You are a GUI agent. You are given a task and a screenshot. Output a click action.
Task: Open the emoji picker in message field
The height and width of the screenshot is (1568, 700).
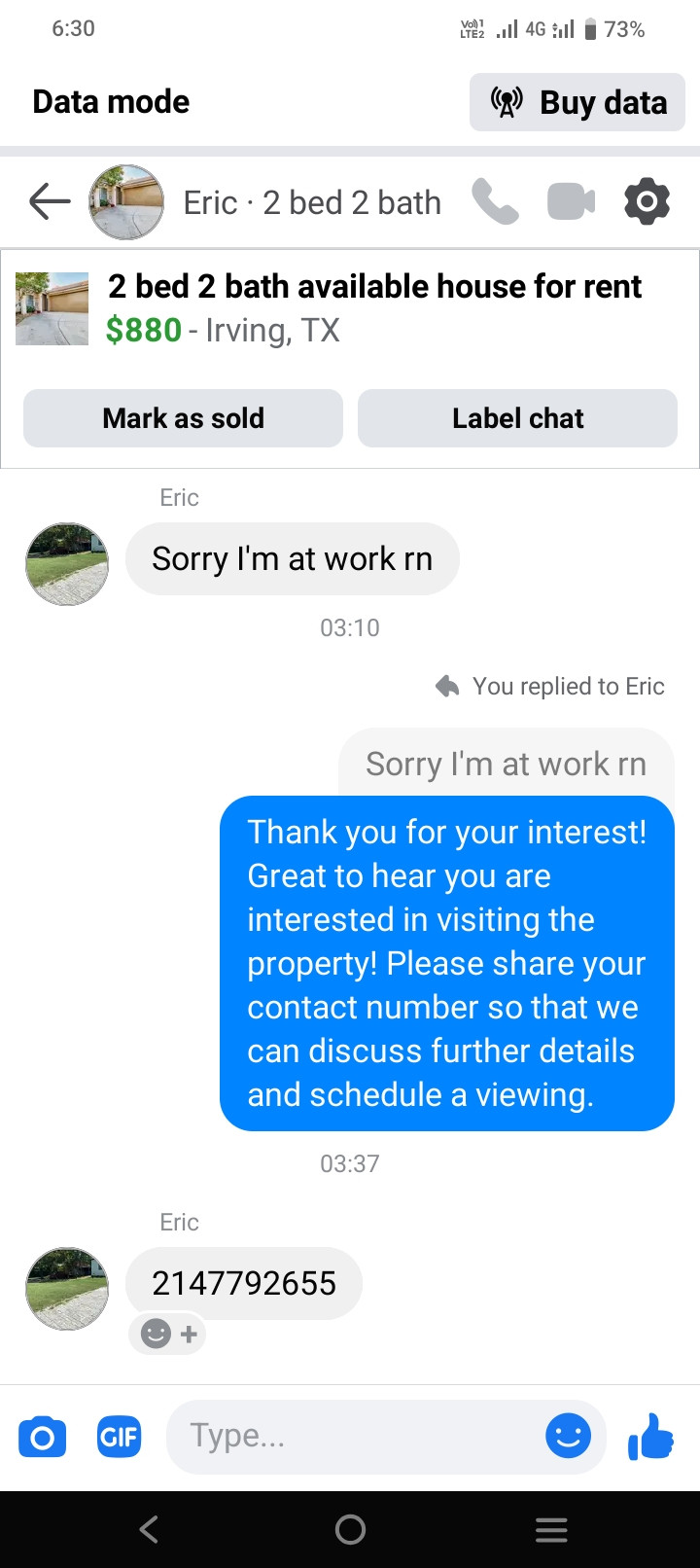[x=569, y=1436]
